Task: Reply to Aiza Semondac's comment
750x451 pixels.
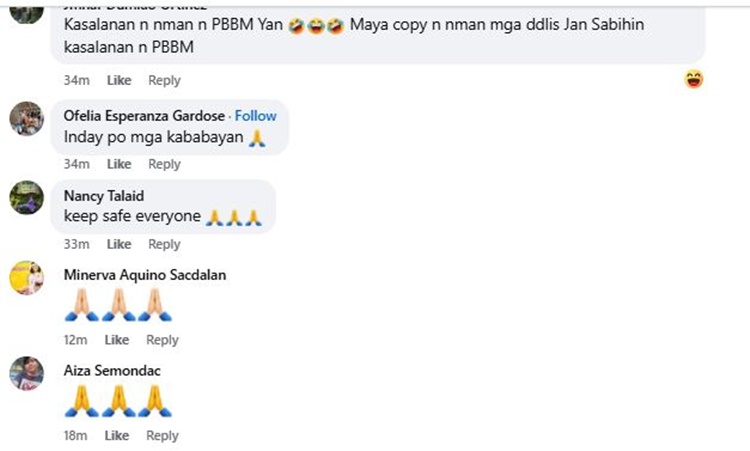Action: 162,436
